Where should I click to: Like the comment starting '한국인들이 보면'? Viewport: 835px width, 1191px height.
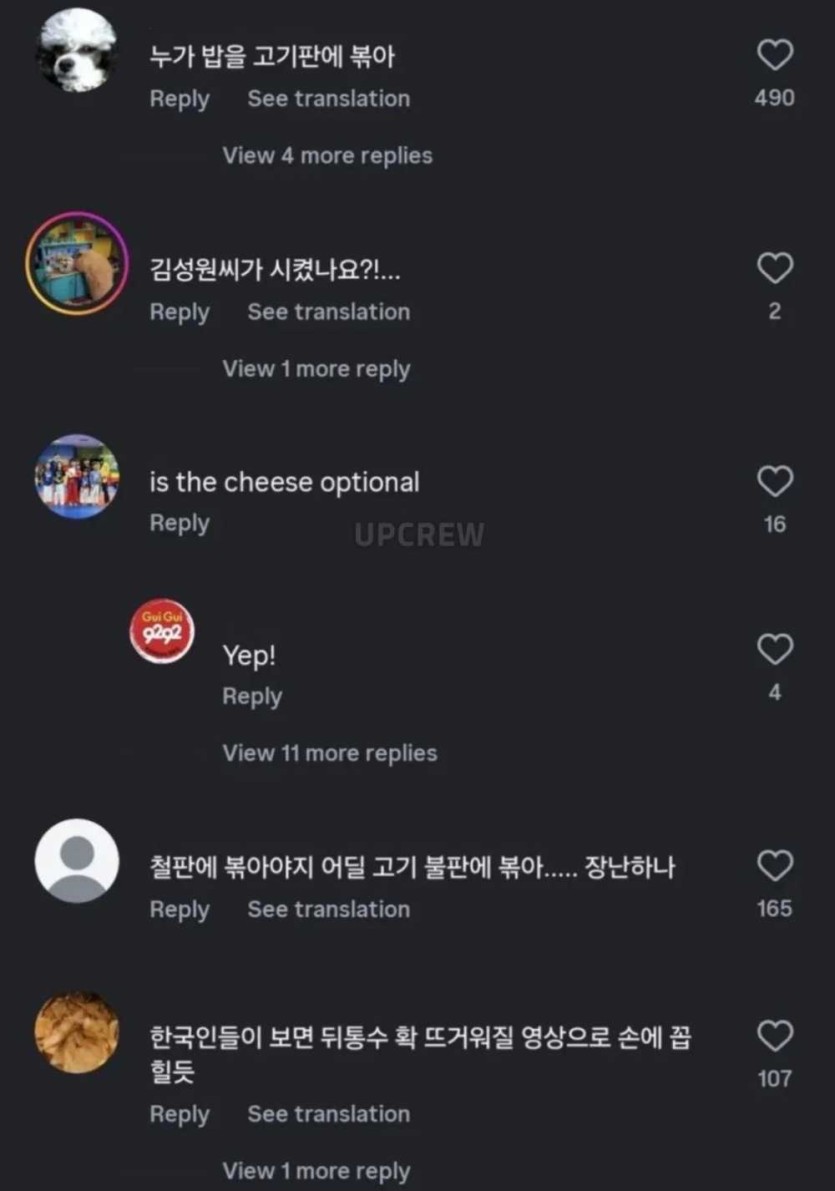(775, 1036)
